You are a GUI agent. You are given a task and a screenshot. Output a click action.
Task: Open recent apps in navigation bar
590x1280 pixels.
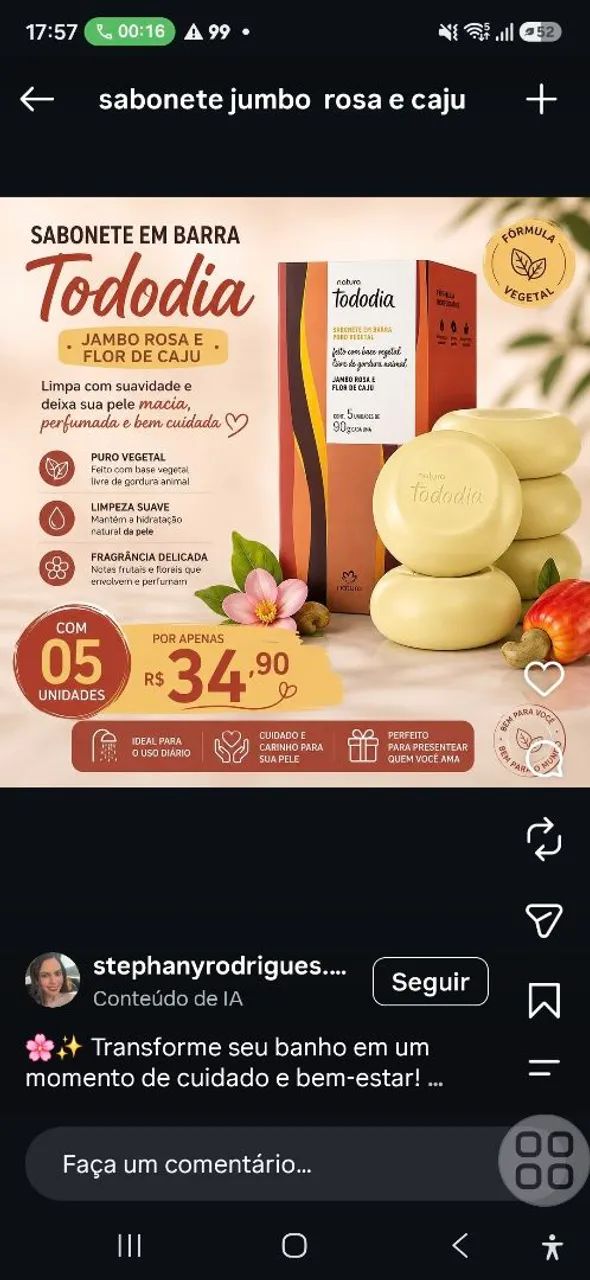129,1245
